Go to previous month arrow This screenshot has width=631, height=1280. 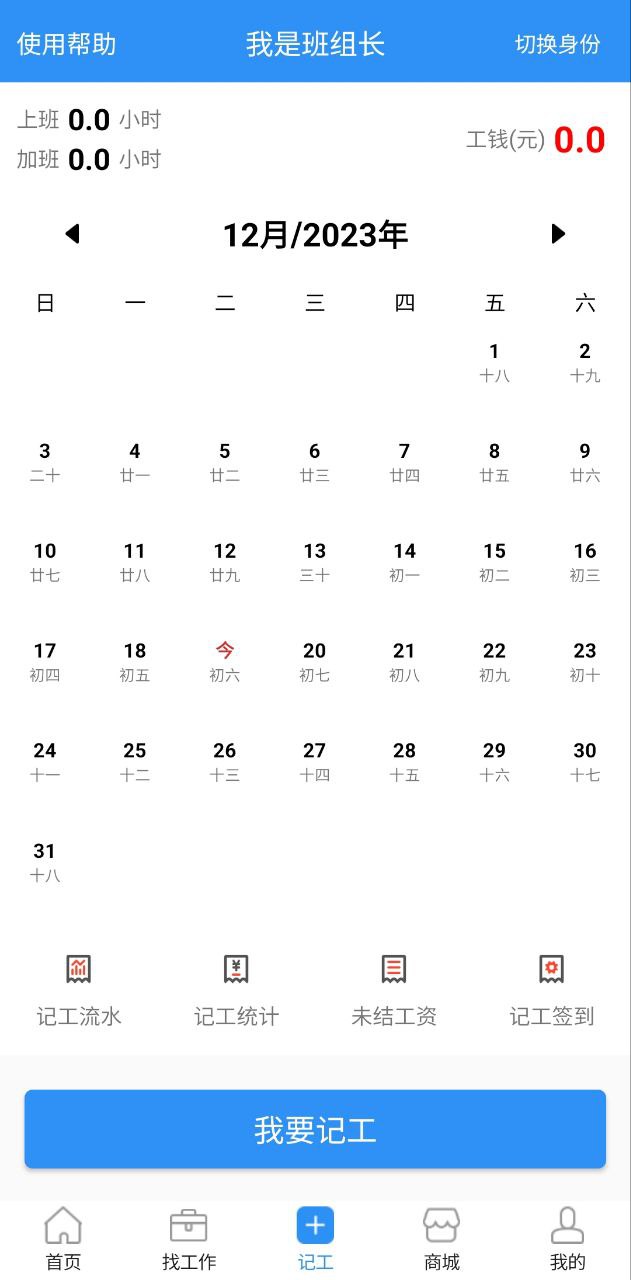[x=72, y=234]
